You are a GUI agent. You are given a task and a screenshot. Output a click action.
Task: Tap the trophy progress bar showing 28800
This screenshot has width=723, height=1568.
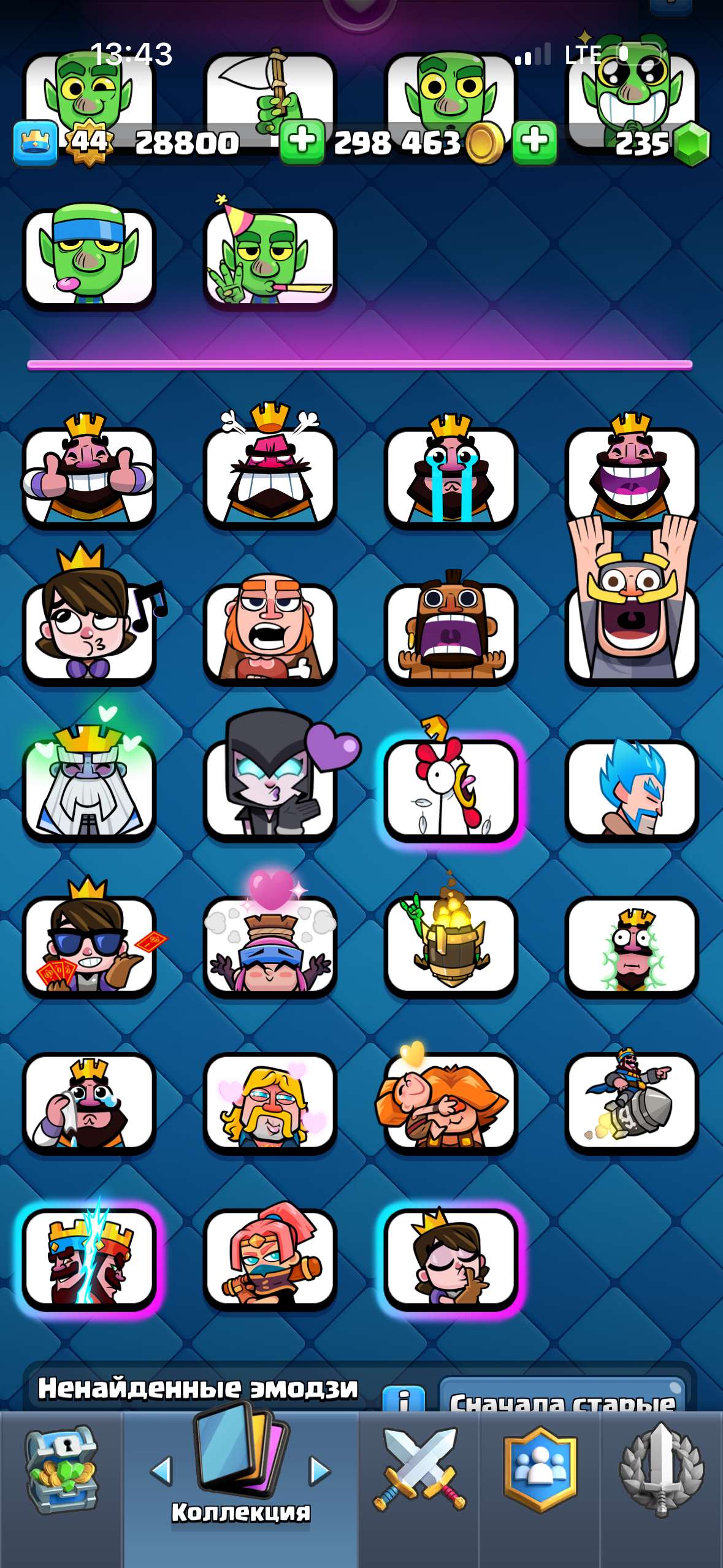point(187,143)
